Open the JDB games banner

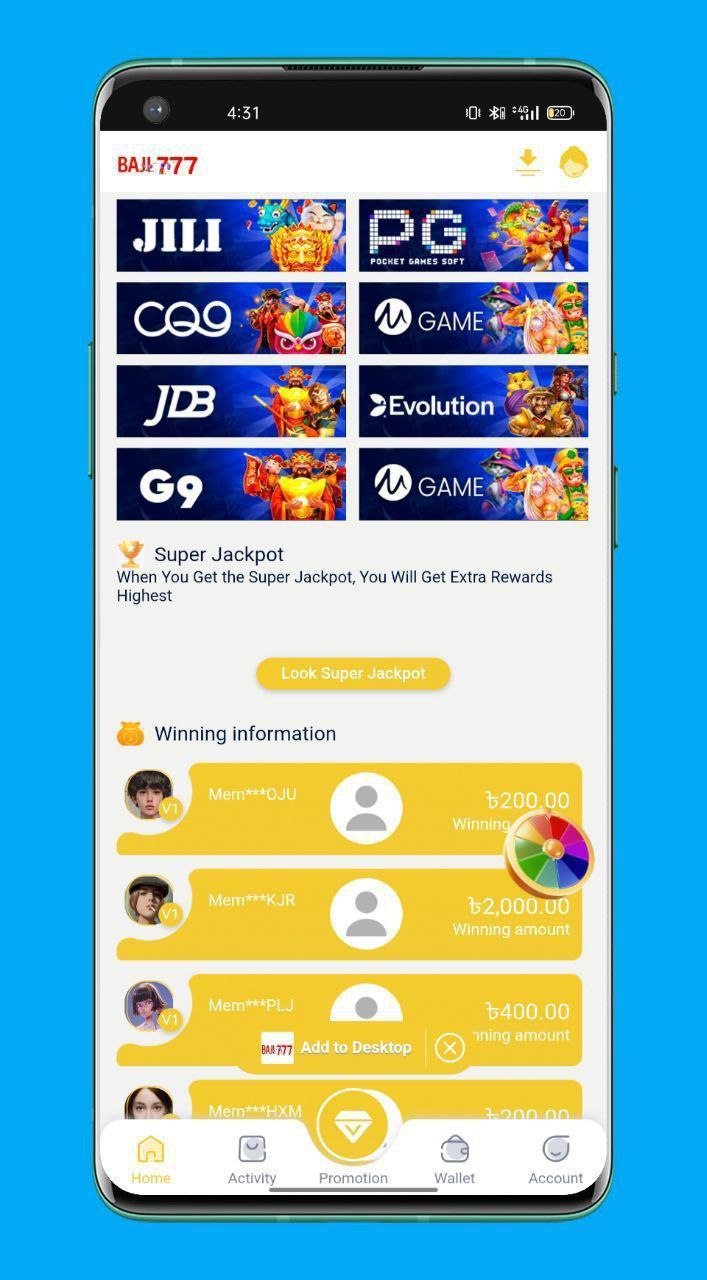pos(231,401)
